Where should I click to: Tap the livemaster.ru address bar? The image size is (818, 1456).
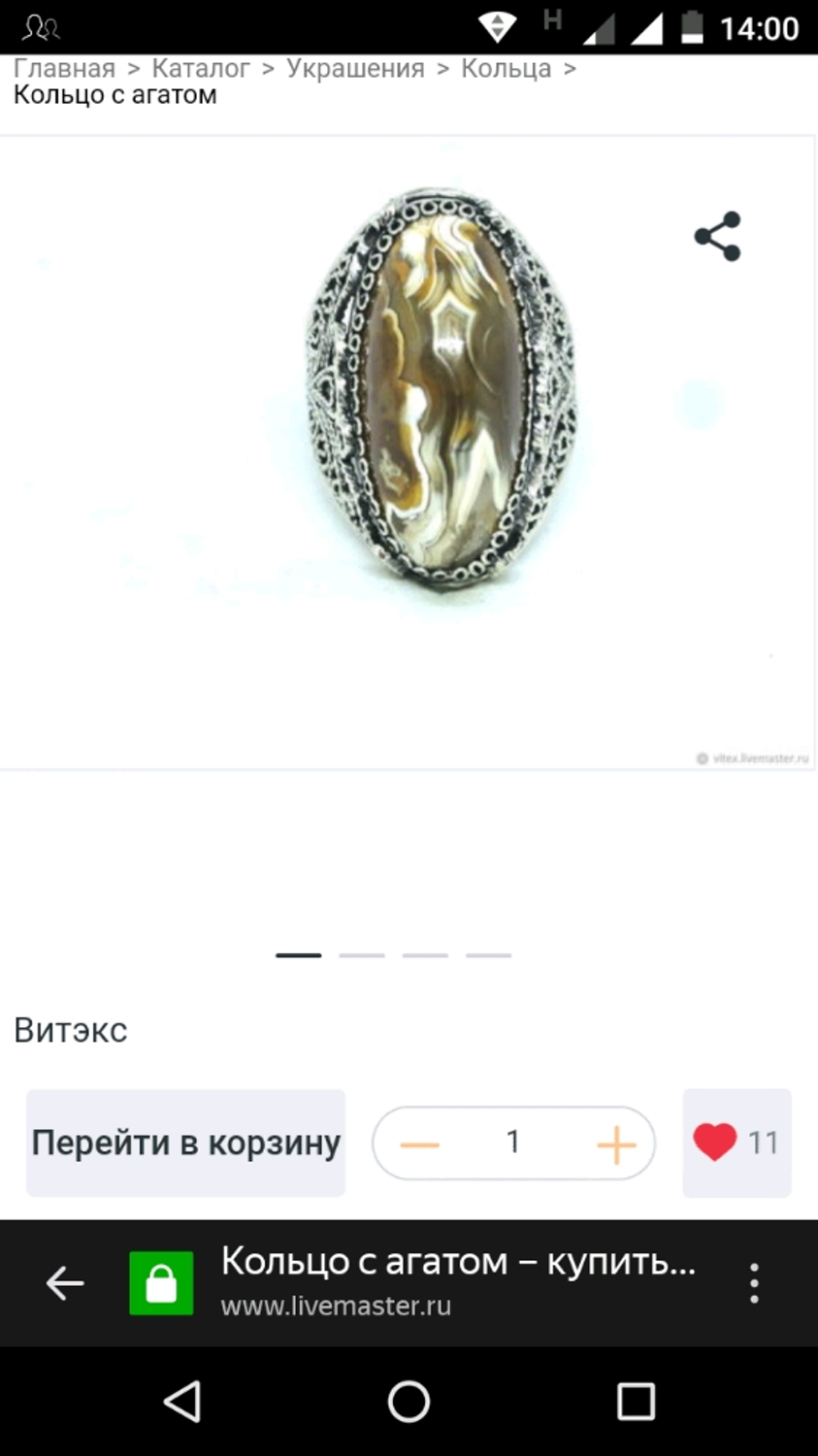tap(456, 1281)
